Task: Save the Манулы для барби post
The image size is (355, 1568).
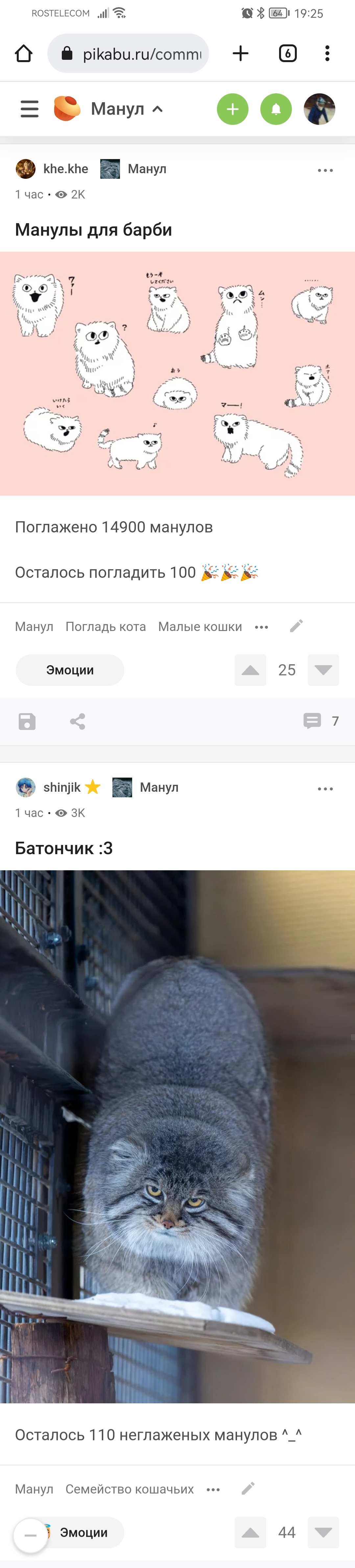Action: click(27, 721)
